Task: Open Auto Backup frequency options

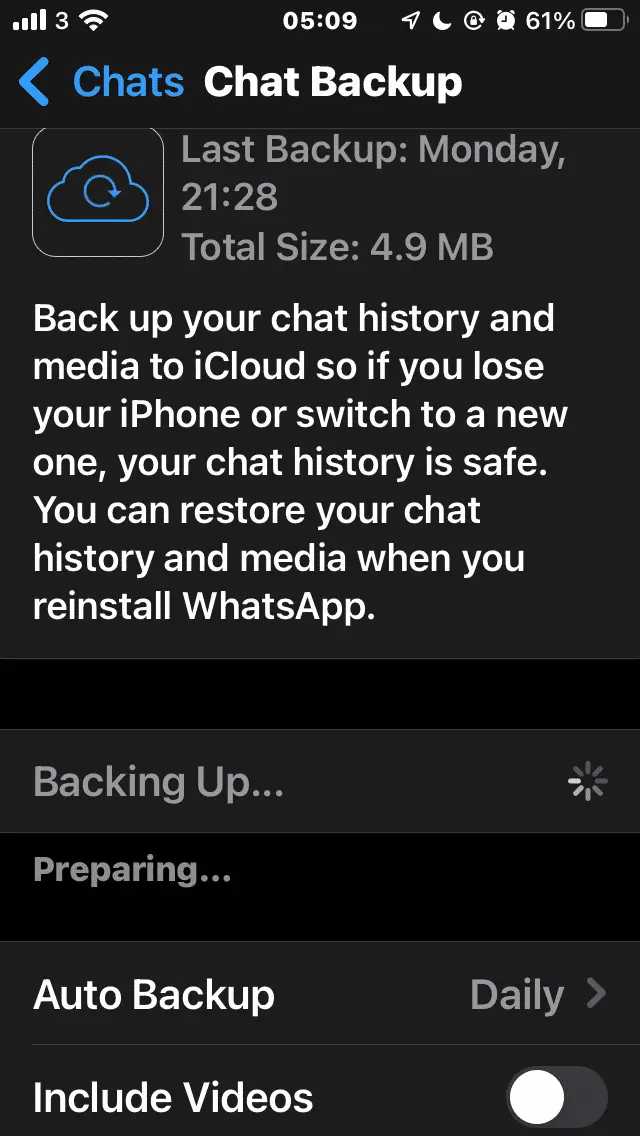Action: (320, 995)
